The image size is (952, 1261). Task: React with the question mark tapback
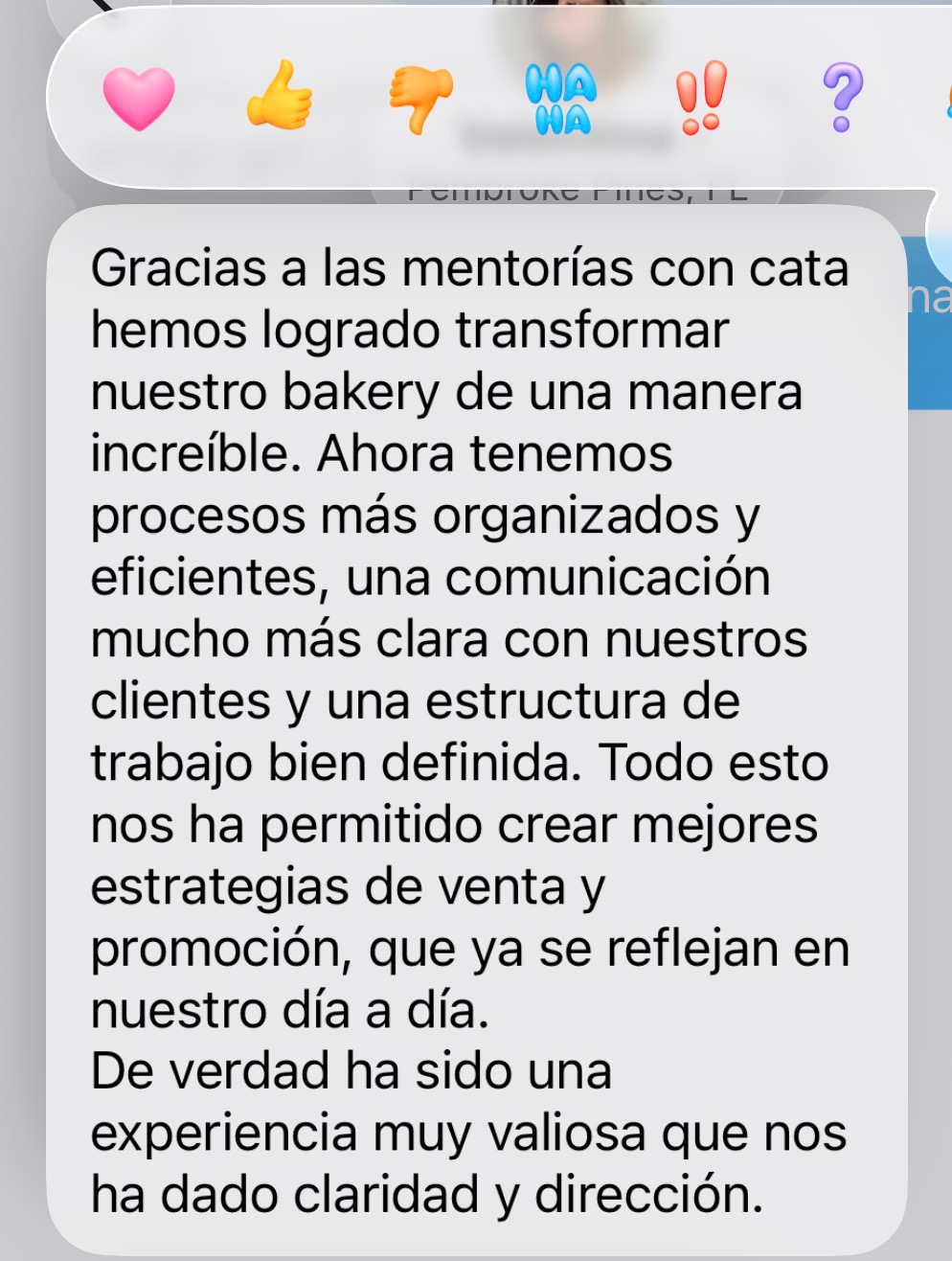tap(842, 97)
